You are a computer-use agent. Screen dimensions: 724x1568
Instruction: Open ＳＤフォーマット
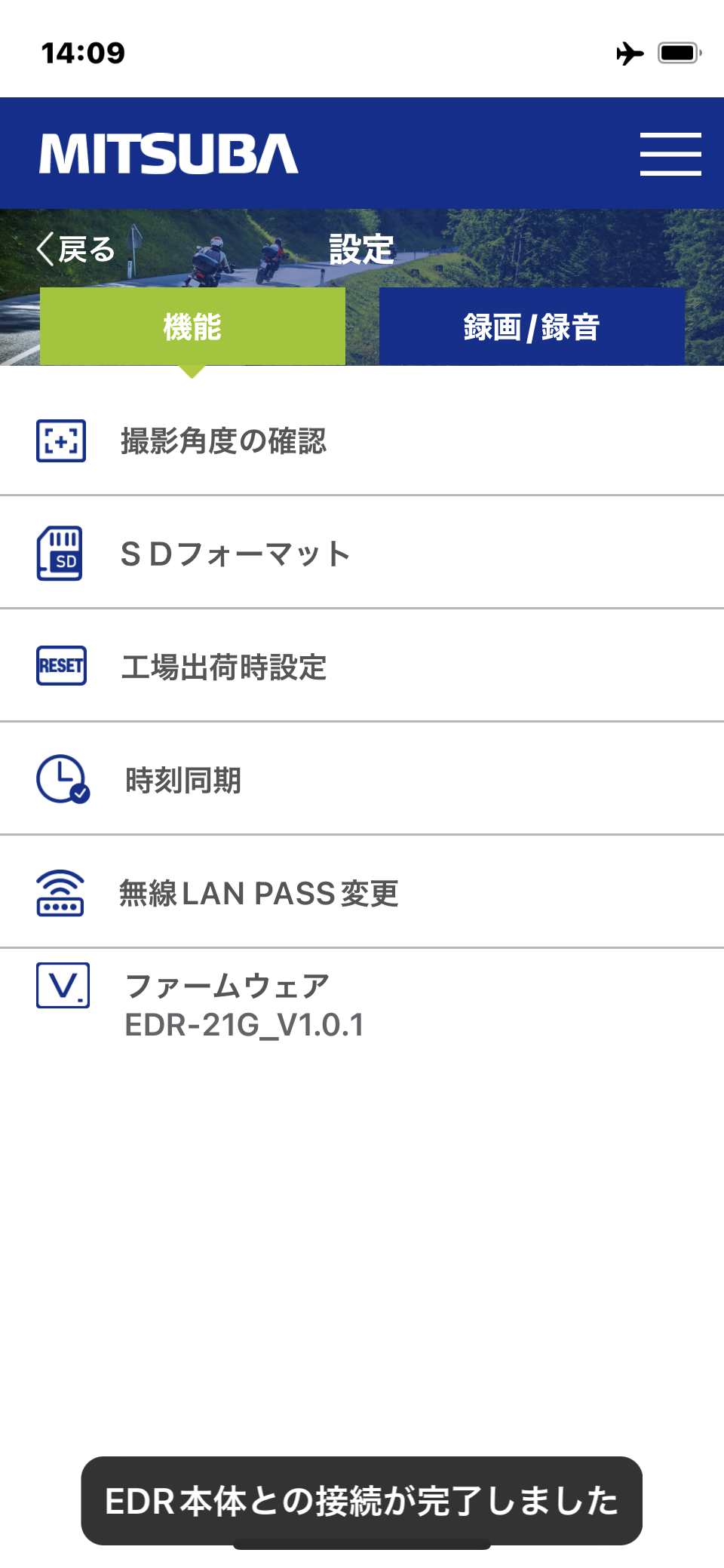pos(362,553)
